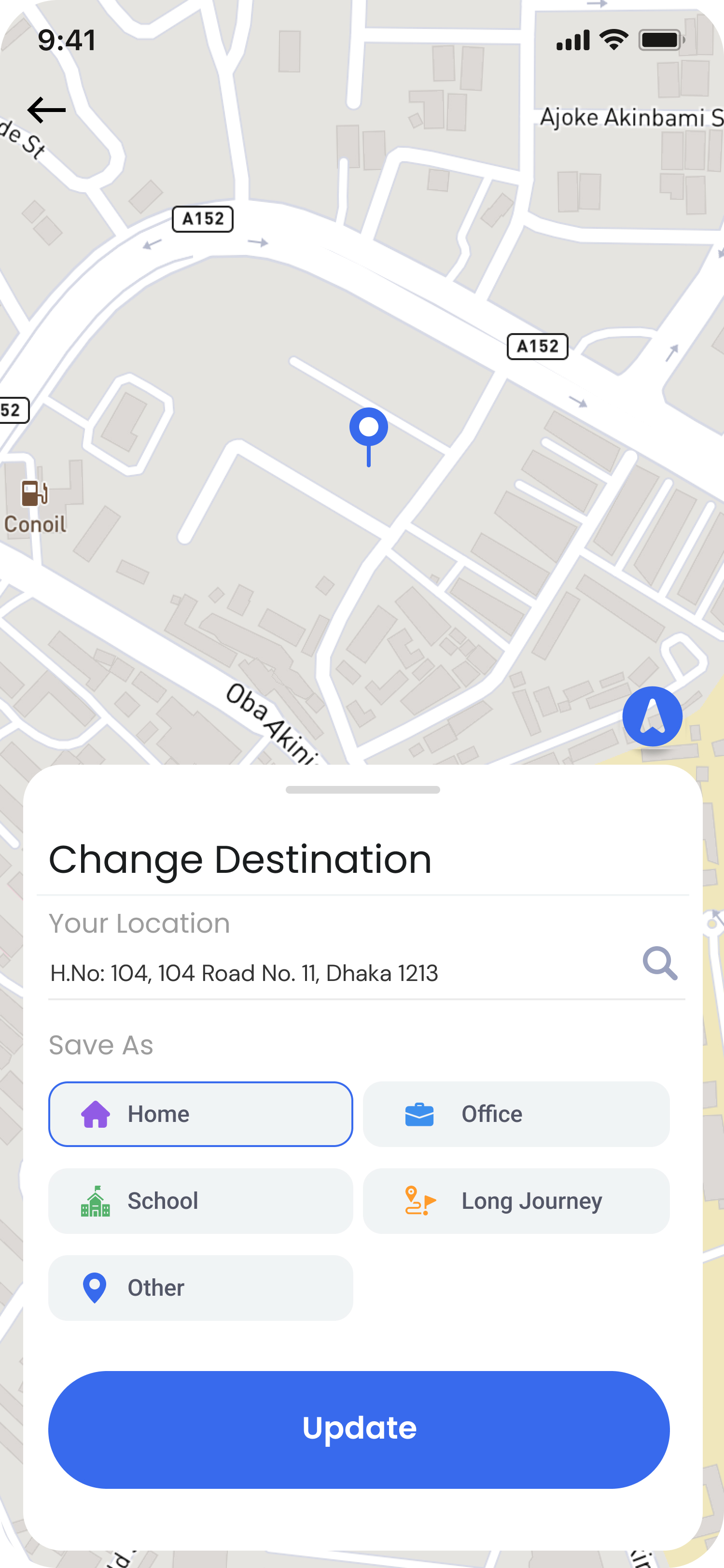The height and width of the screenshot is (1568, 724).
Task: Choose Other as save label
Action: coord(200,1288)
